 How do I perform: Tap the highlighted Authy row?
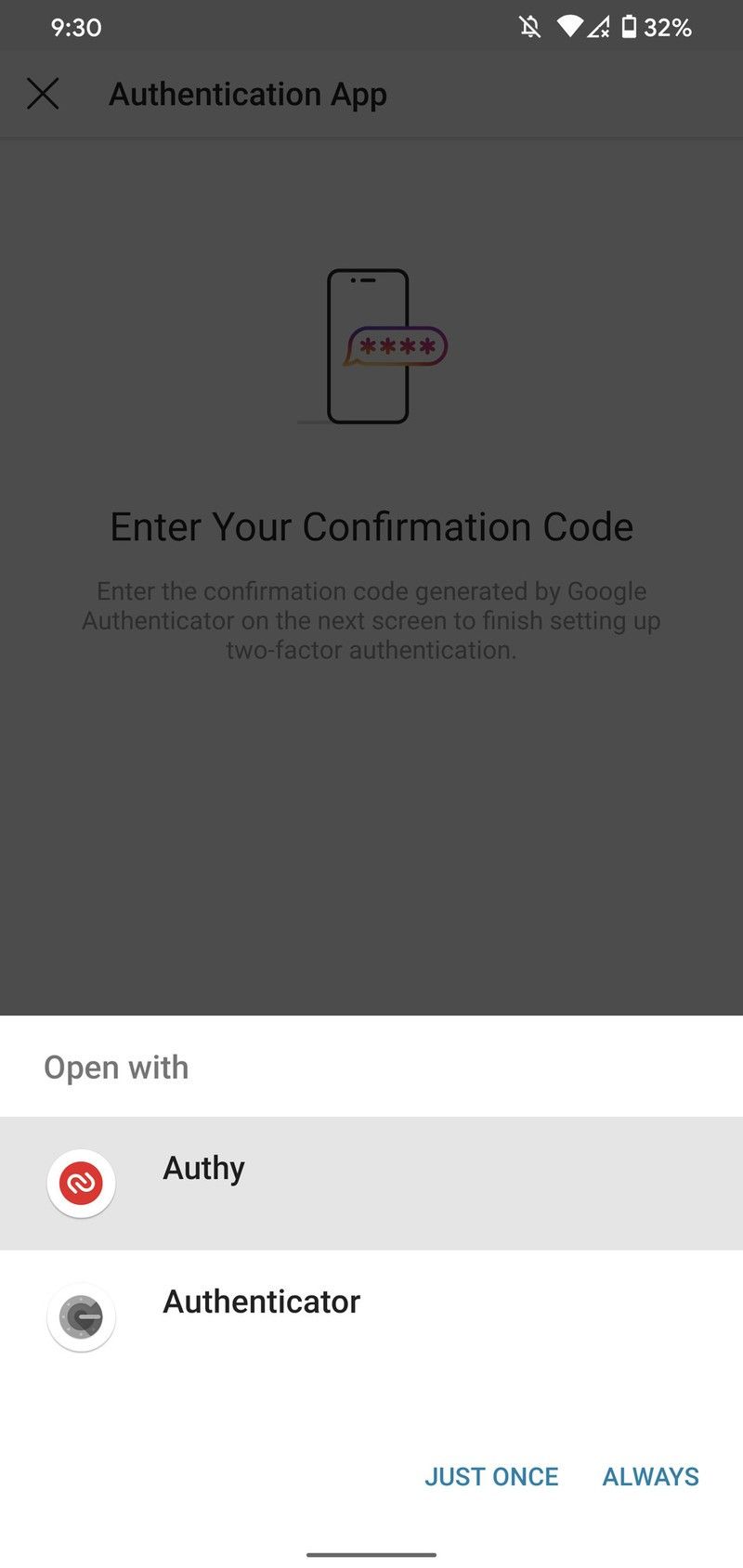click(x=371, y=1183)
